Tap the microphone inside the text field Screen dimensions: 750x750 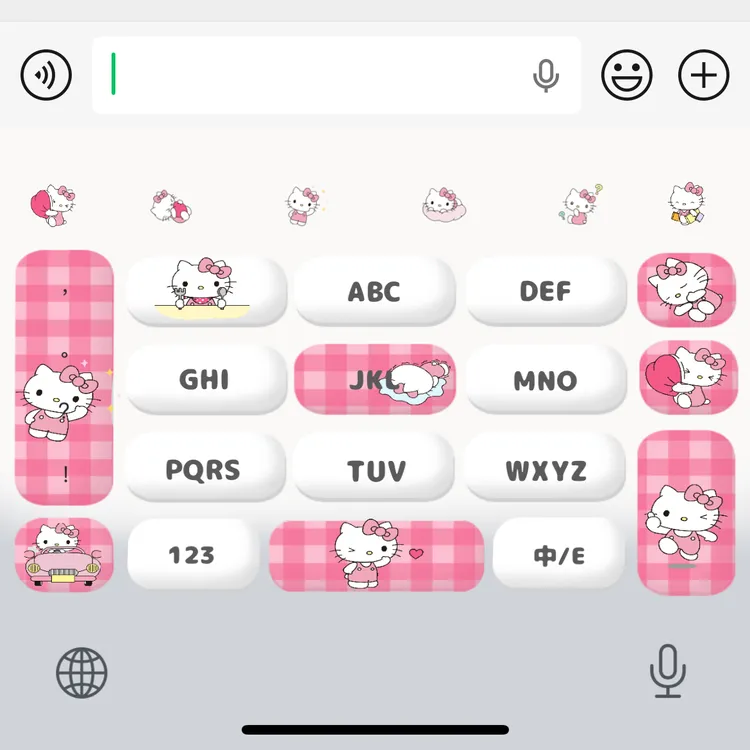(546, 76)
